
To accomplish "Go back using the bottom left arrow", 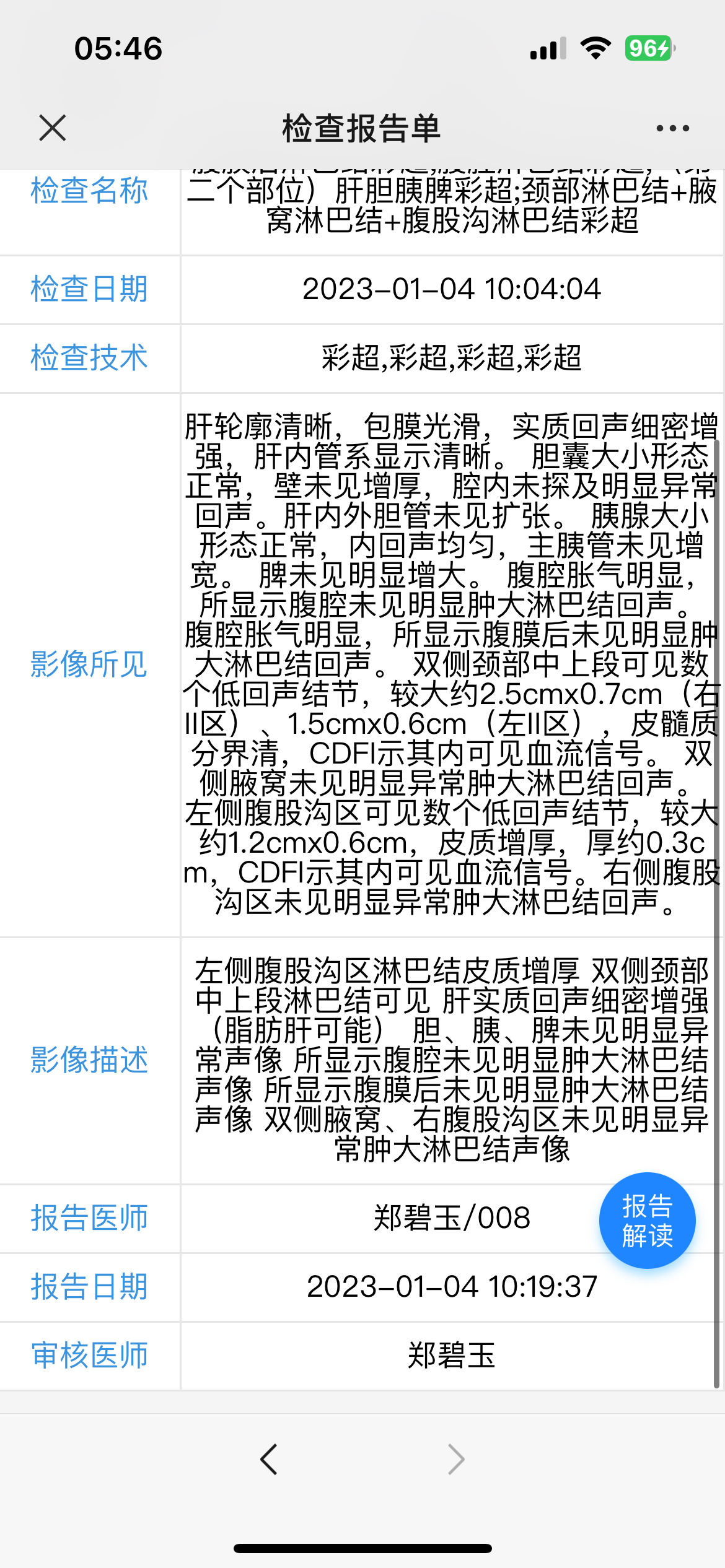I will (268, 1460).
